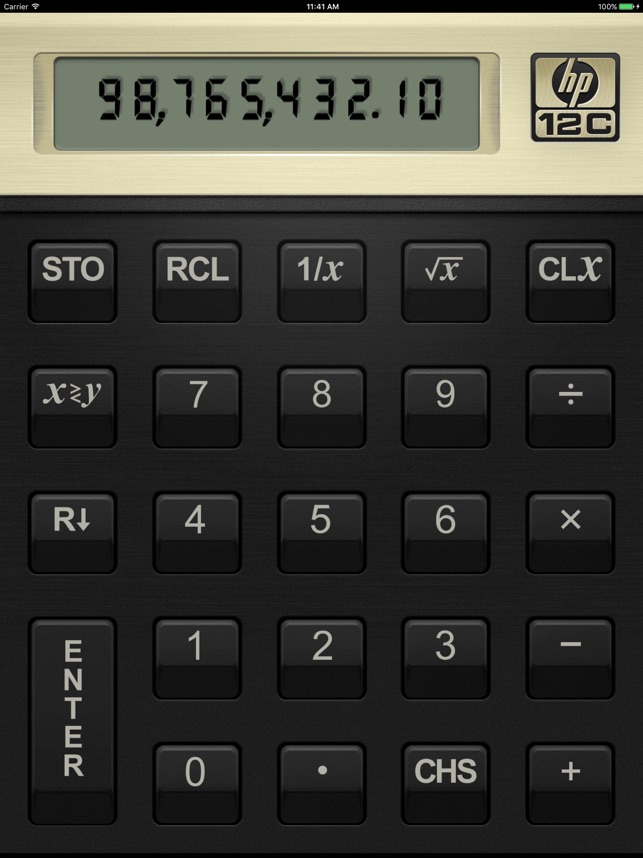This screenshot has width=643, height=858.
Task: Tap the RCL recall key
Action: (x=197, y=280)
